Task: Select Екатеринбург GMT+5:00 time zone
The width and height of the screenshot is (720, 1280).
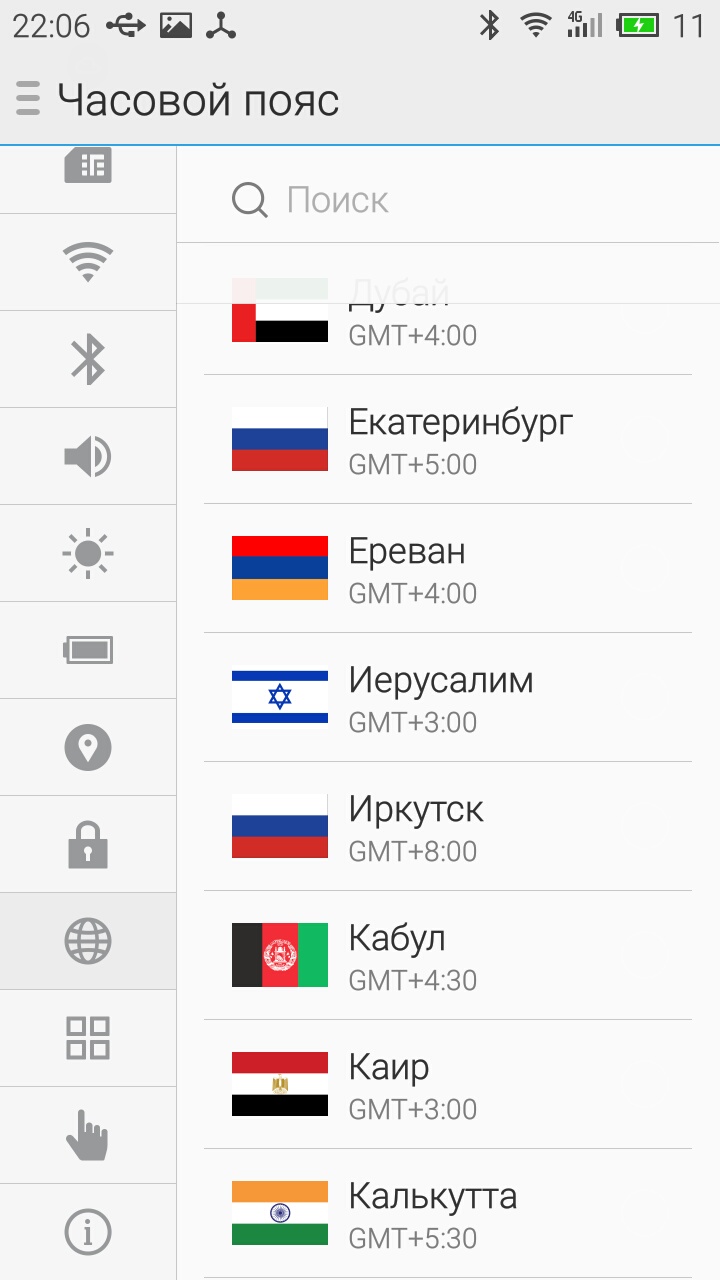Action: click(448, 440)
